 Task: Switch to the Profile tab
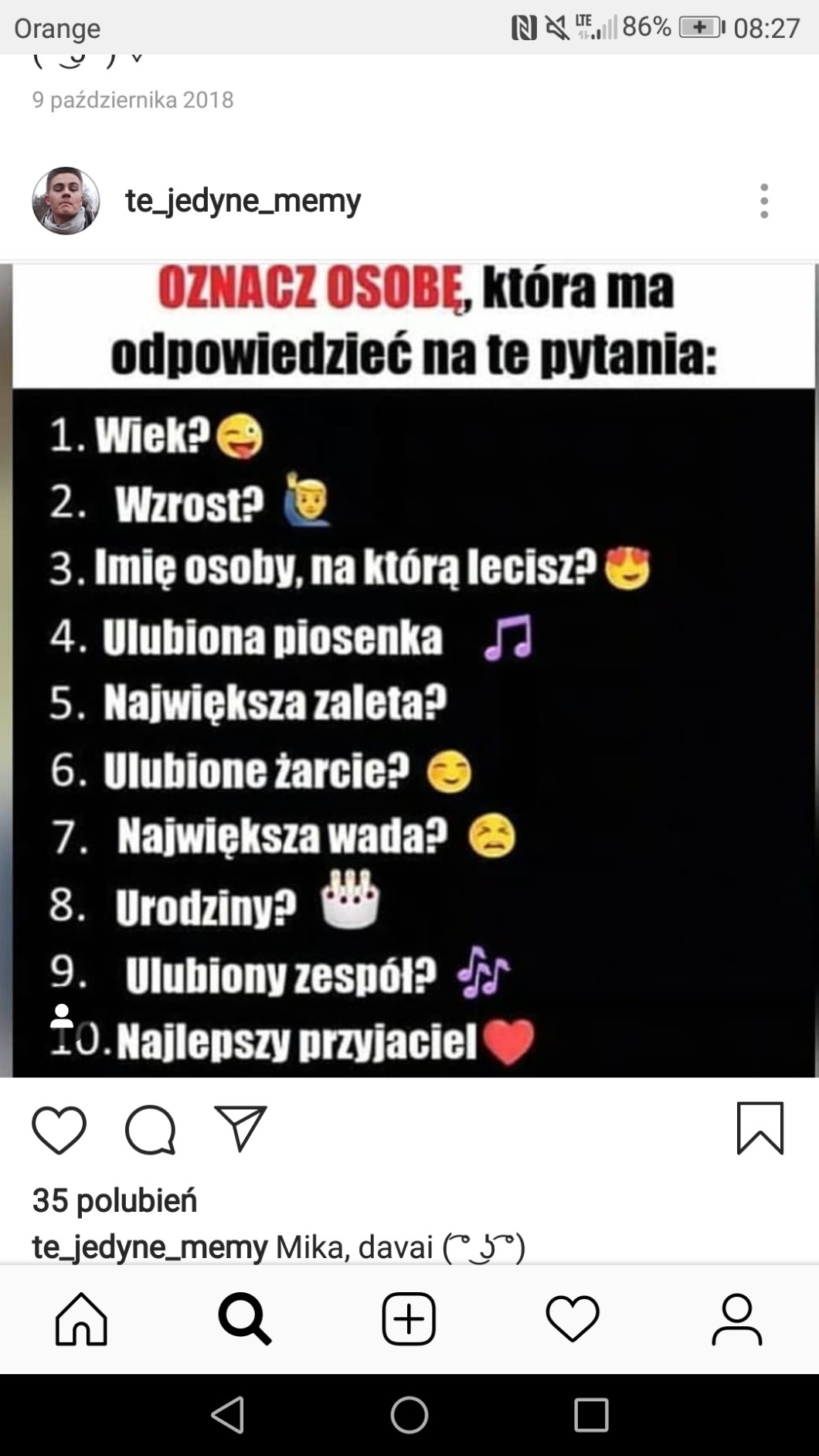tap(736, 1319)
